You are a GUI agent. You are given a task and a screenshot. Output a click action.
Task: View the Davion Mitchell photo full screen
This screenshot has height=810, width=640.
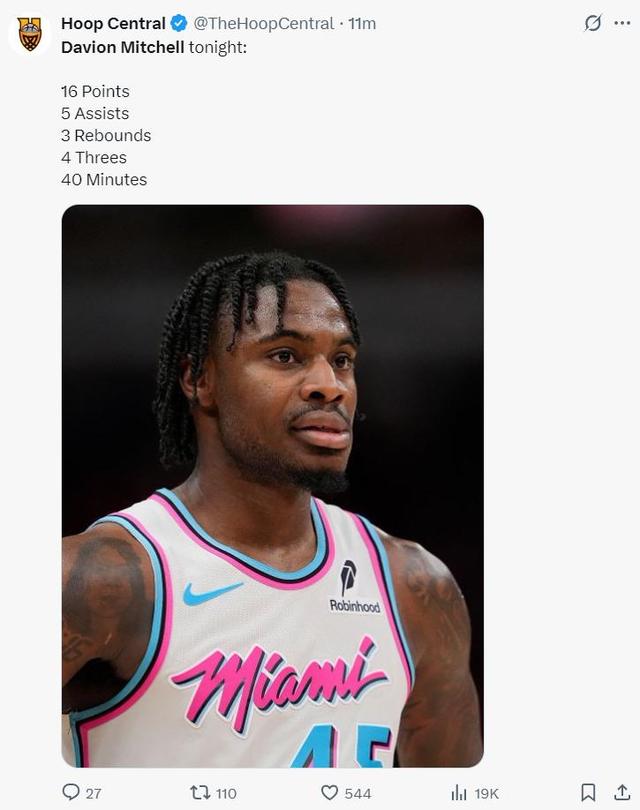(x=272, y=486)
